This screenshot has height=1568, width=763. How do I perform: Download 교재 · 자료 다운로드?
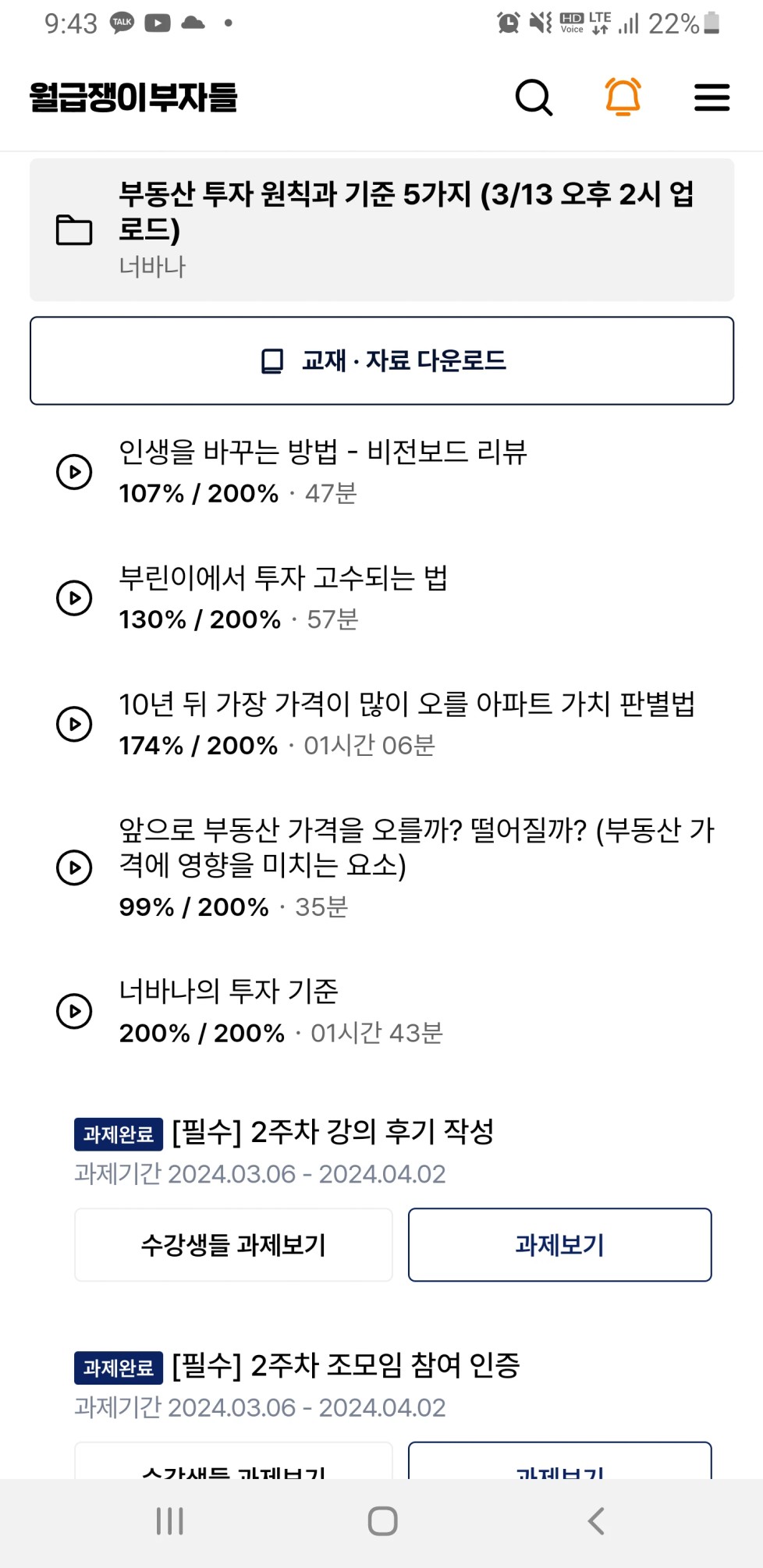coord(381,360)
